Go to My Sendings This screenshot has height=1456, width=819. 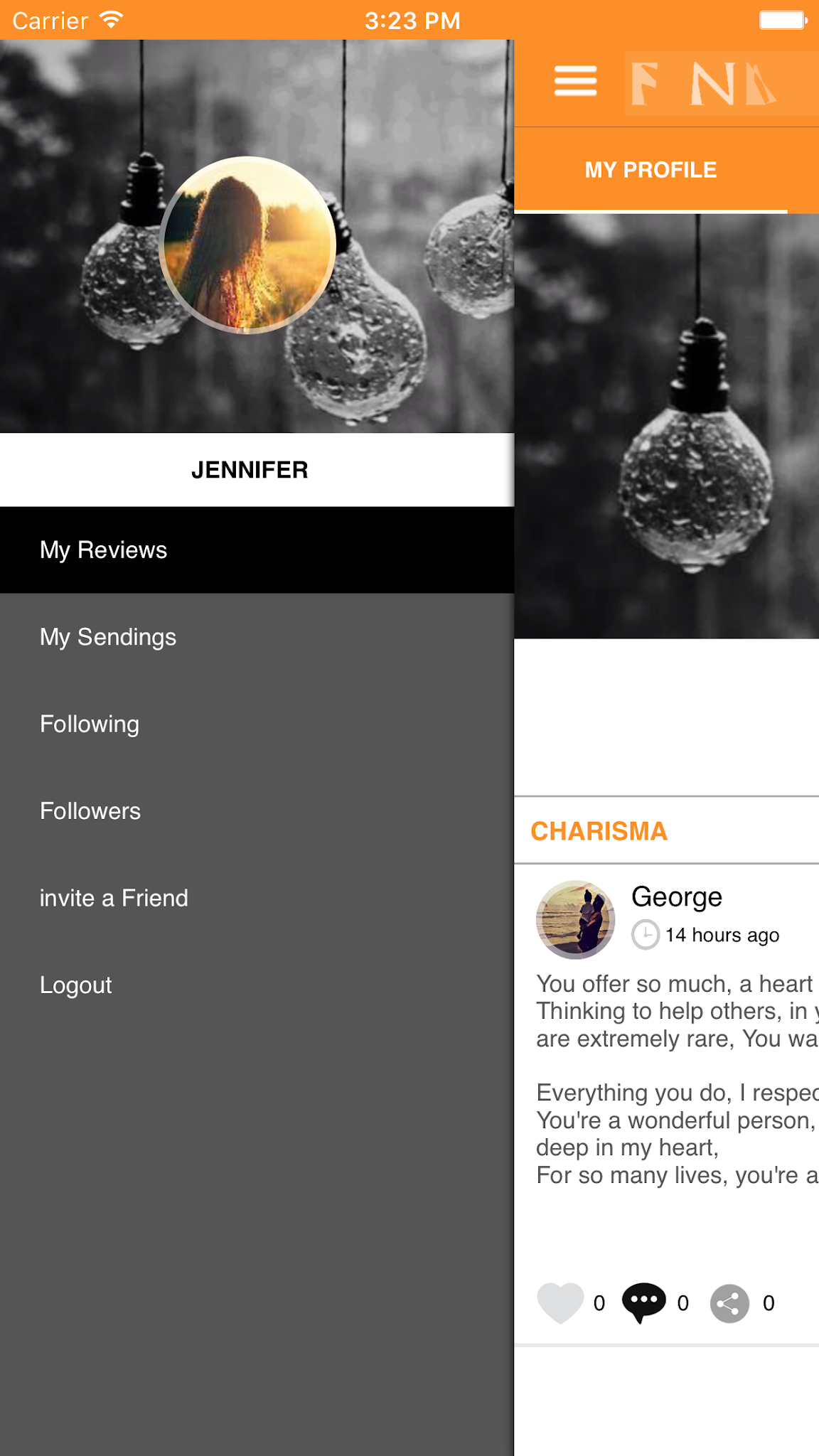[x=108, y=637]
